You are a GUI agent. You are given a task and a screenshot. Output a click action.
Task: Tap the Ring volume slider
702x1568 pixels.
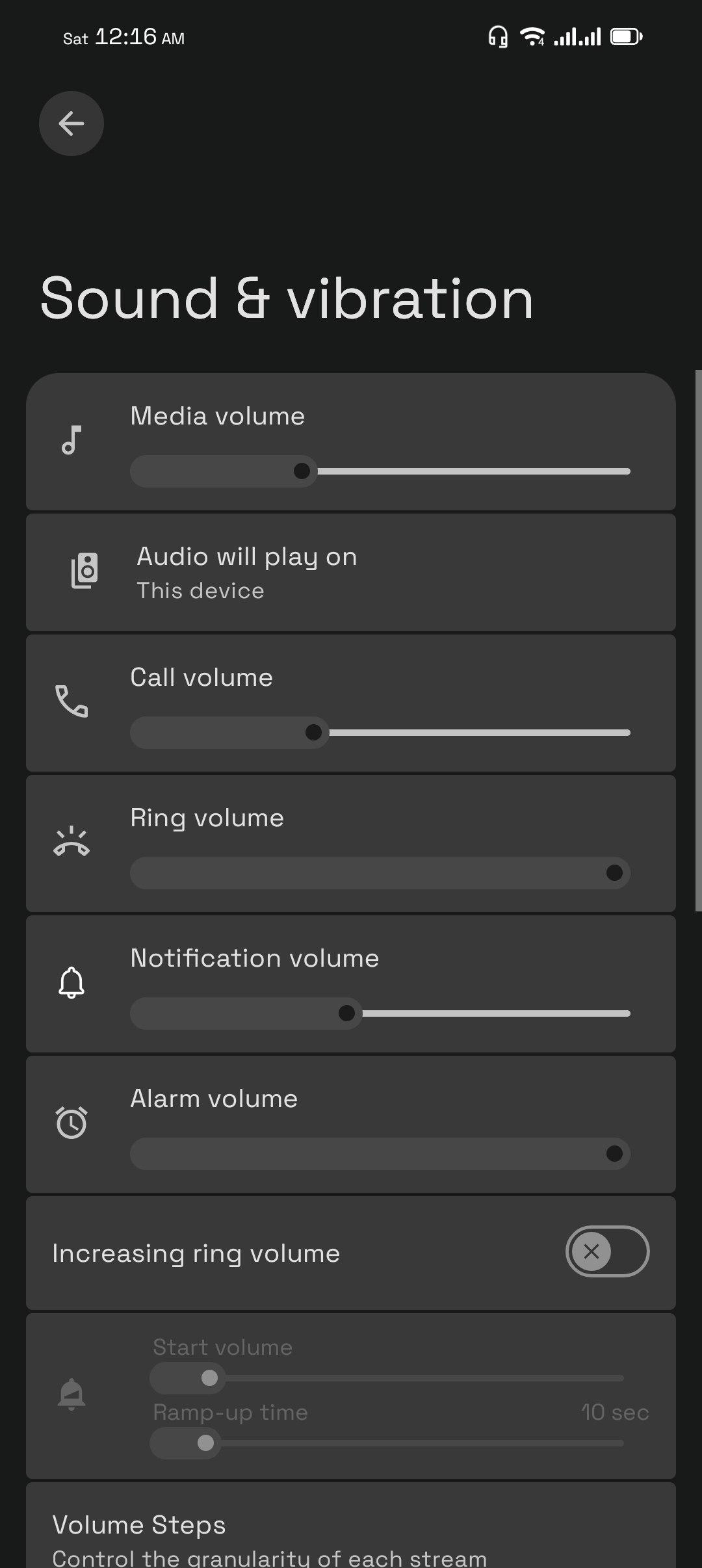coord(380,873)
